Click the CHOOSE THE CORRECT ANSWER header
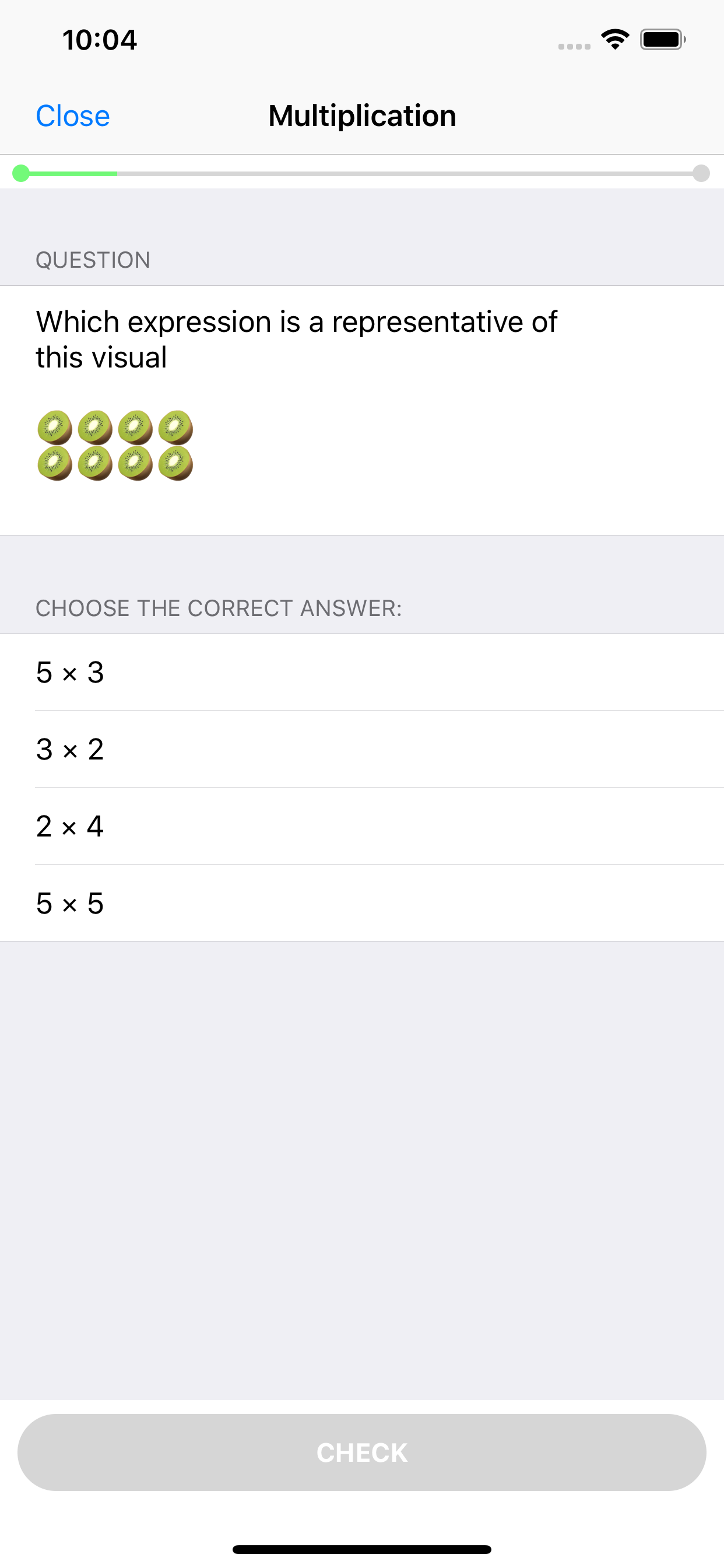Viewport: 724px width, 1568px height. [x=219, y=607]
